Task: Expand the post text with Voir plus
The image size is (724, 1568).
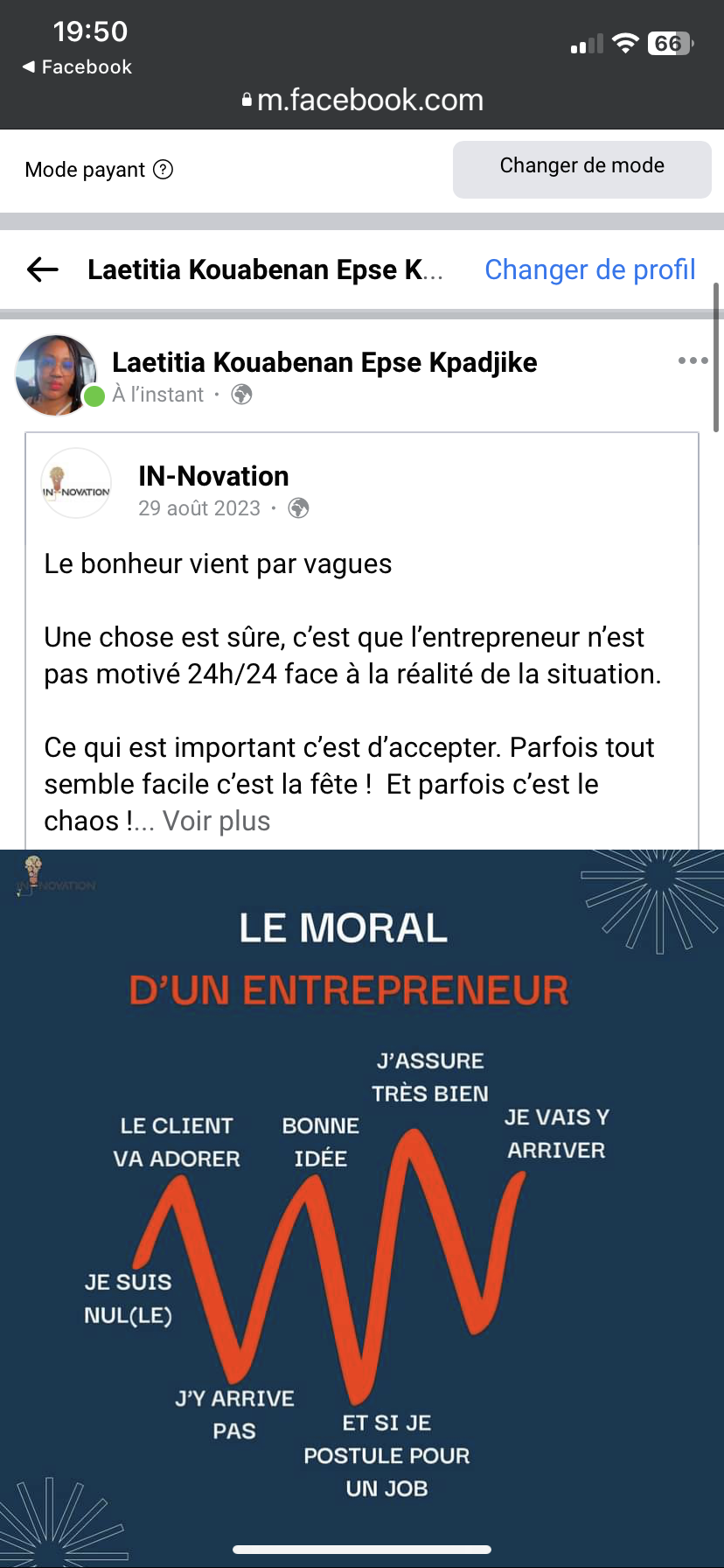Action: [216, 822]
